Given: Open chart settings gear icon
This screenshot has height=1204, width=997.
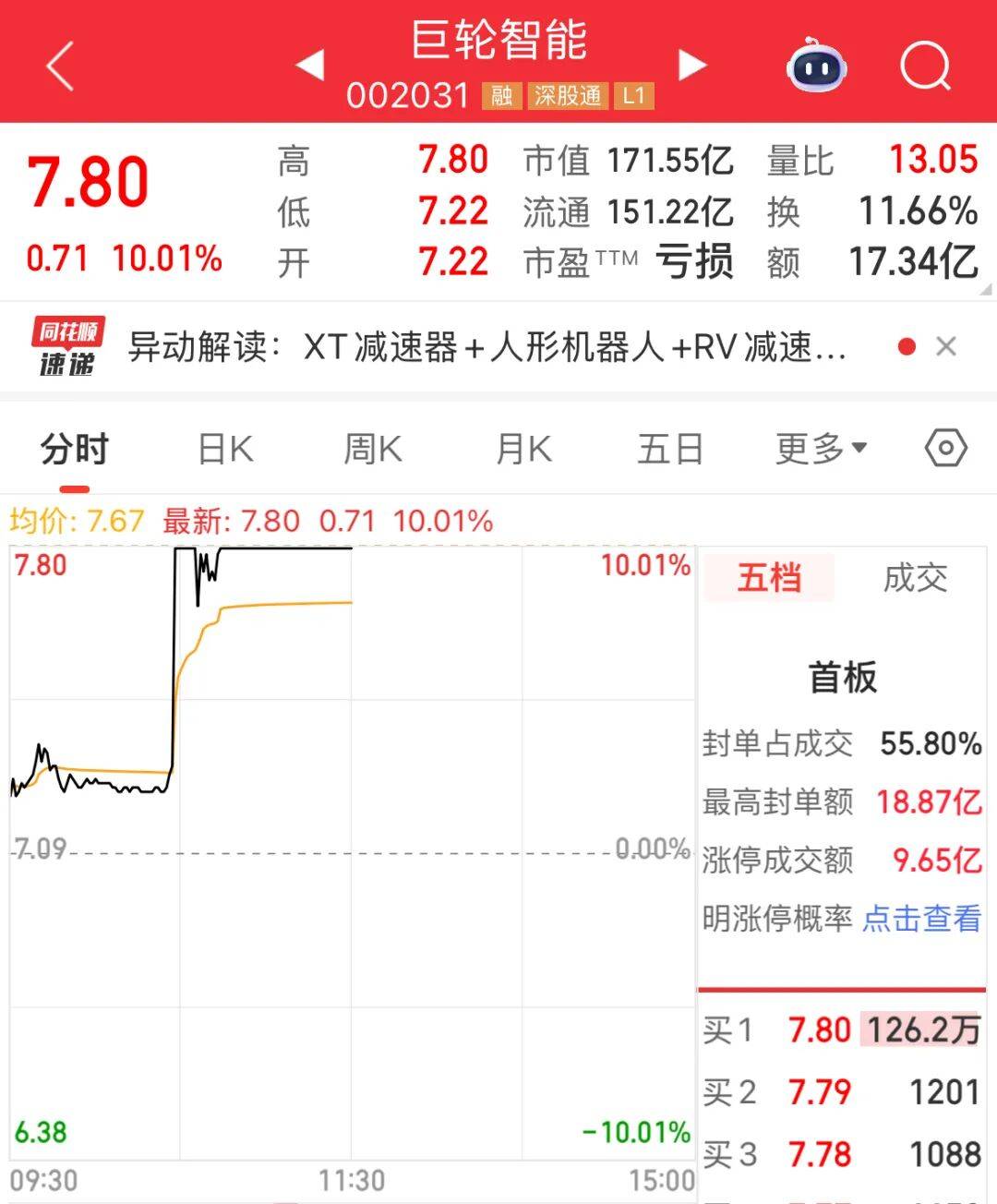Looking at the screenshot, I should (x=943, y=448).
